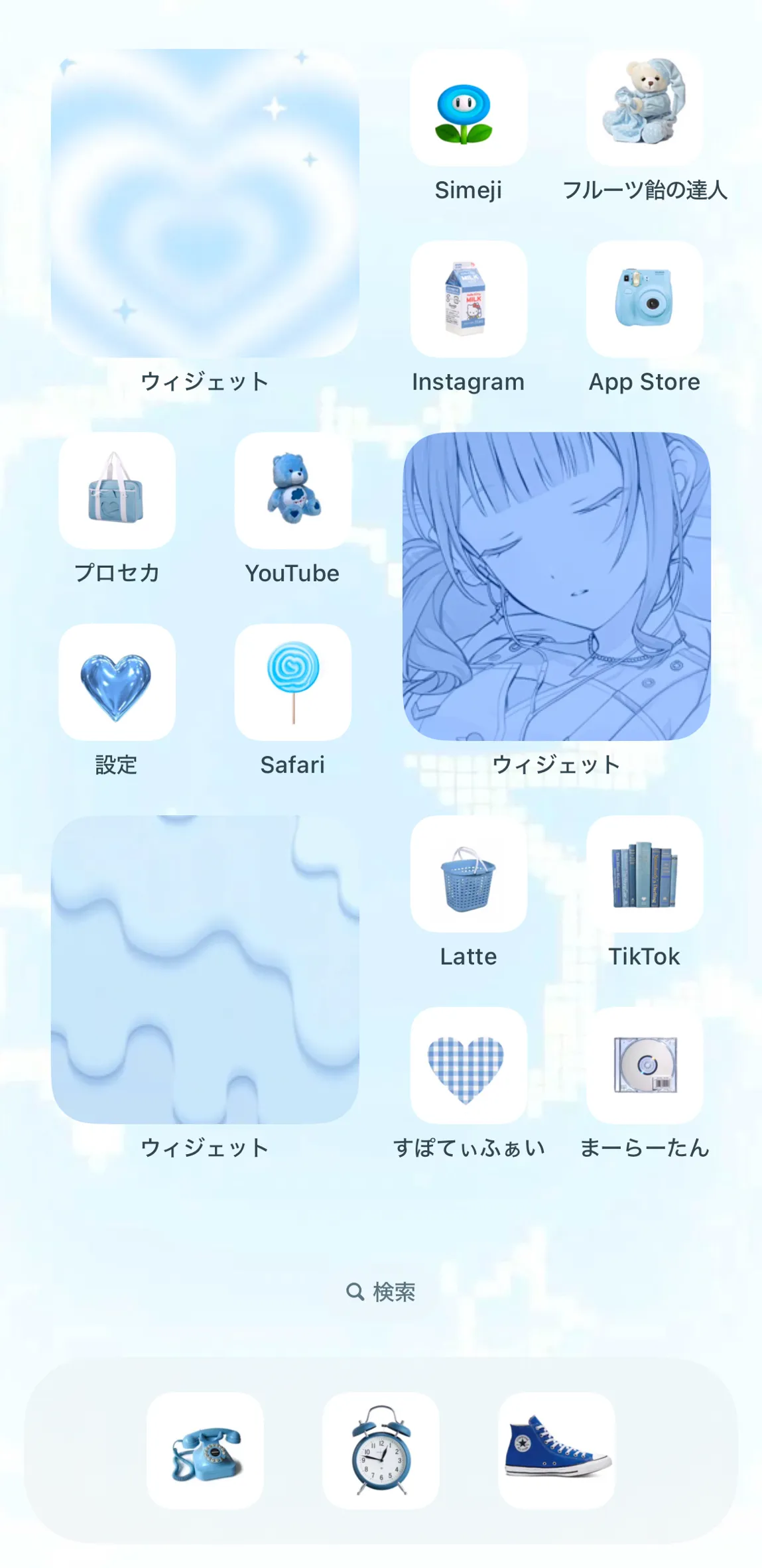The height and width of the screenshot is (1568, 762).
Task: Launch フルーツ飴の達人 game
Action: tap(645, 107)
